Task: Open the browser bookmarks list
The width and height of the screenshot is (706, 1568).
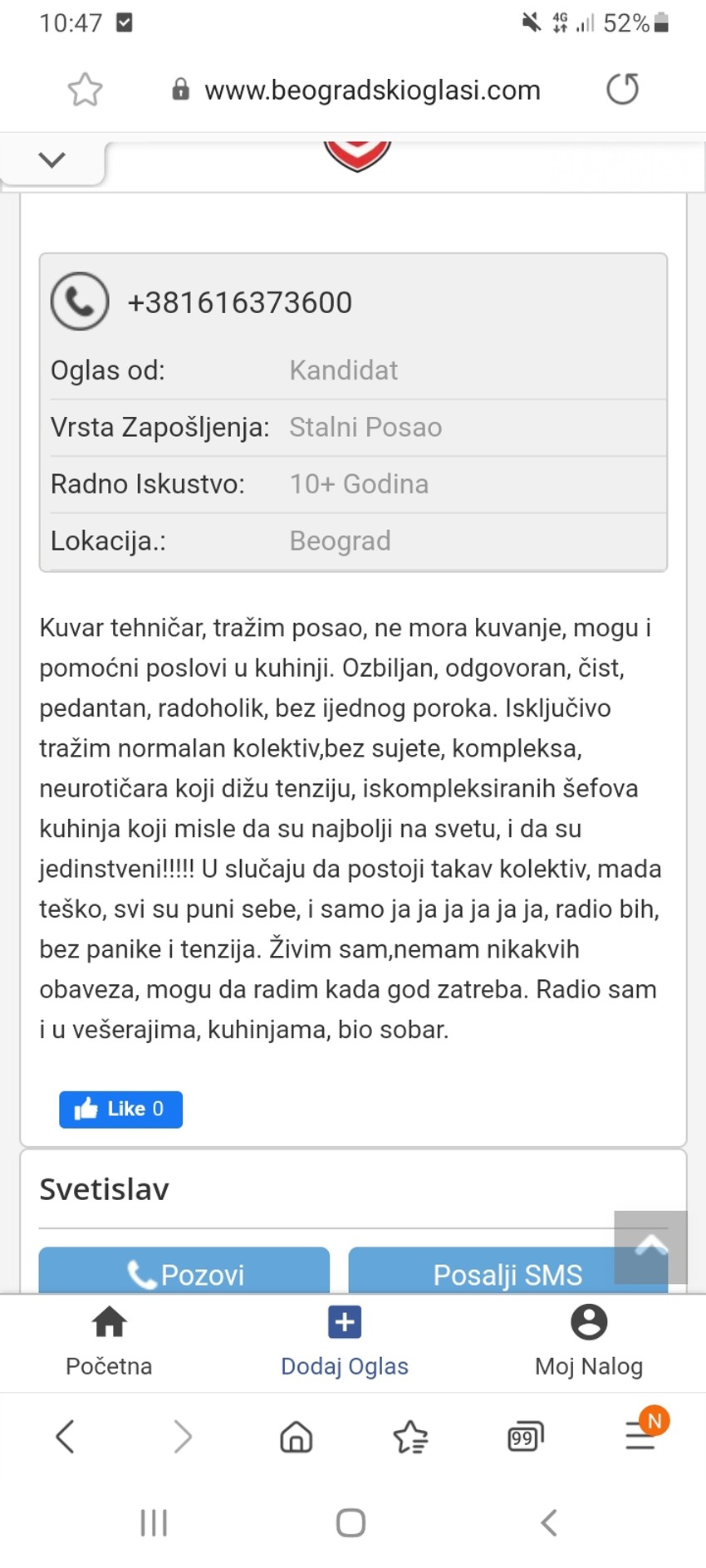Action: coord(410,1436)
